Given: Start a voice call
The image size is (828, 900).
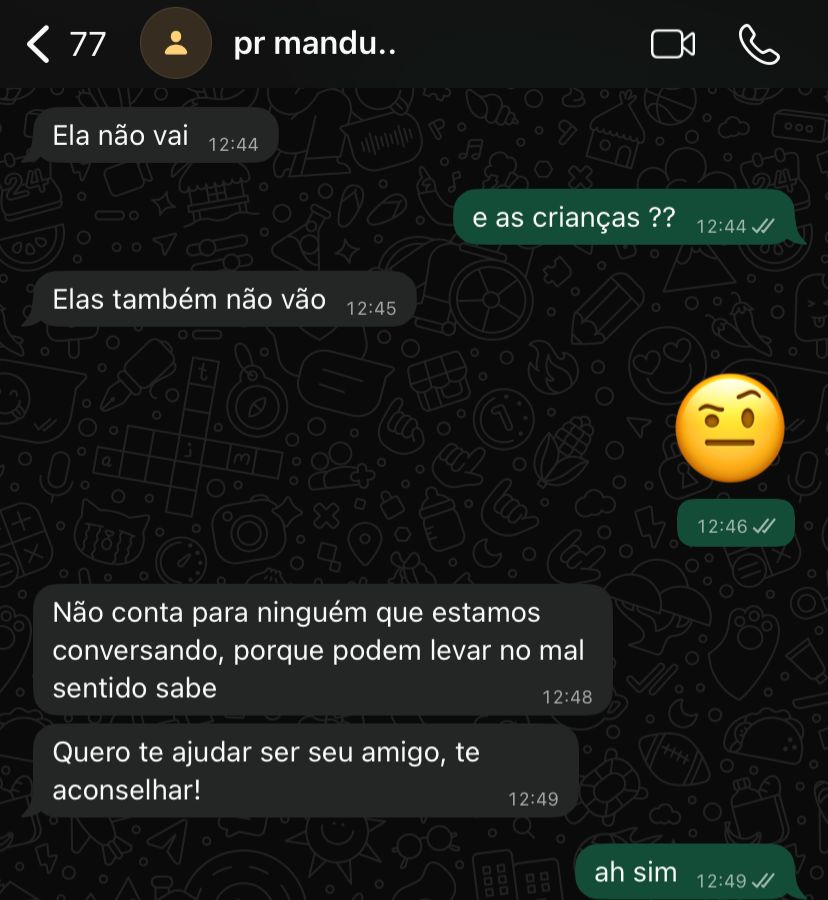Looking at the screenshot, I should tap(759, 45).
